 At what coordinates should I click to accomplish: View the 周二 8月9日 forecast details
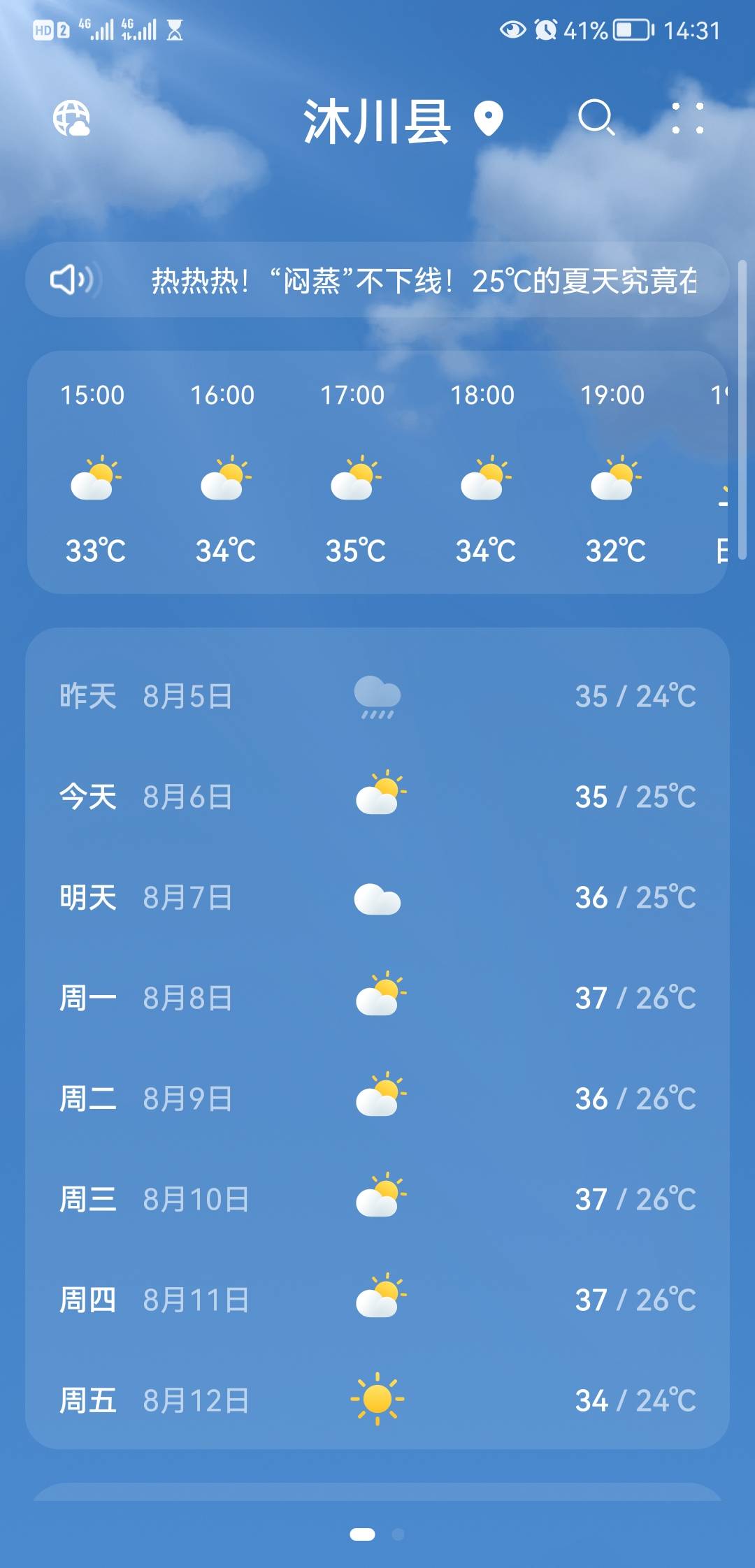coord(377,1098)
